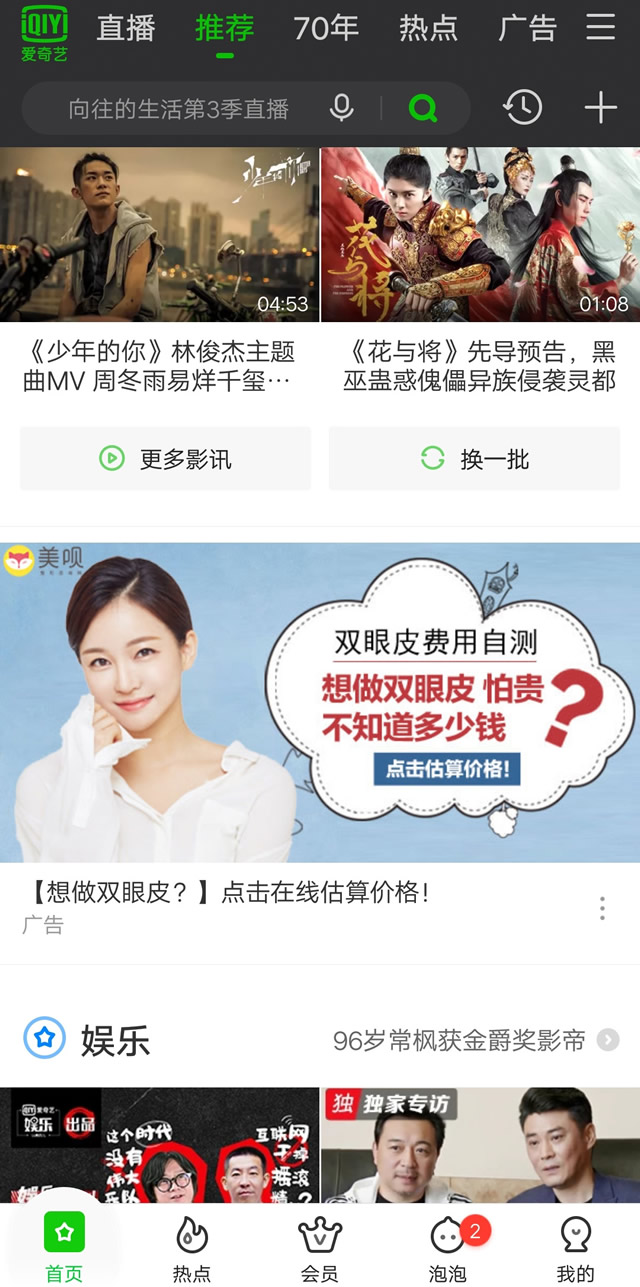The image size is (640, 1287).
Task: Open the 双眼皮 price estimate ad banner
Action: coord(320,702)
